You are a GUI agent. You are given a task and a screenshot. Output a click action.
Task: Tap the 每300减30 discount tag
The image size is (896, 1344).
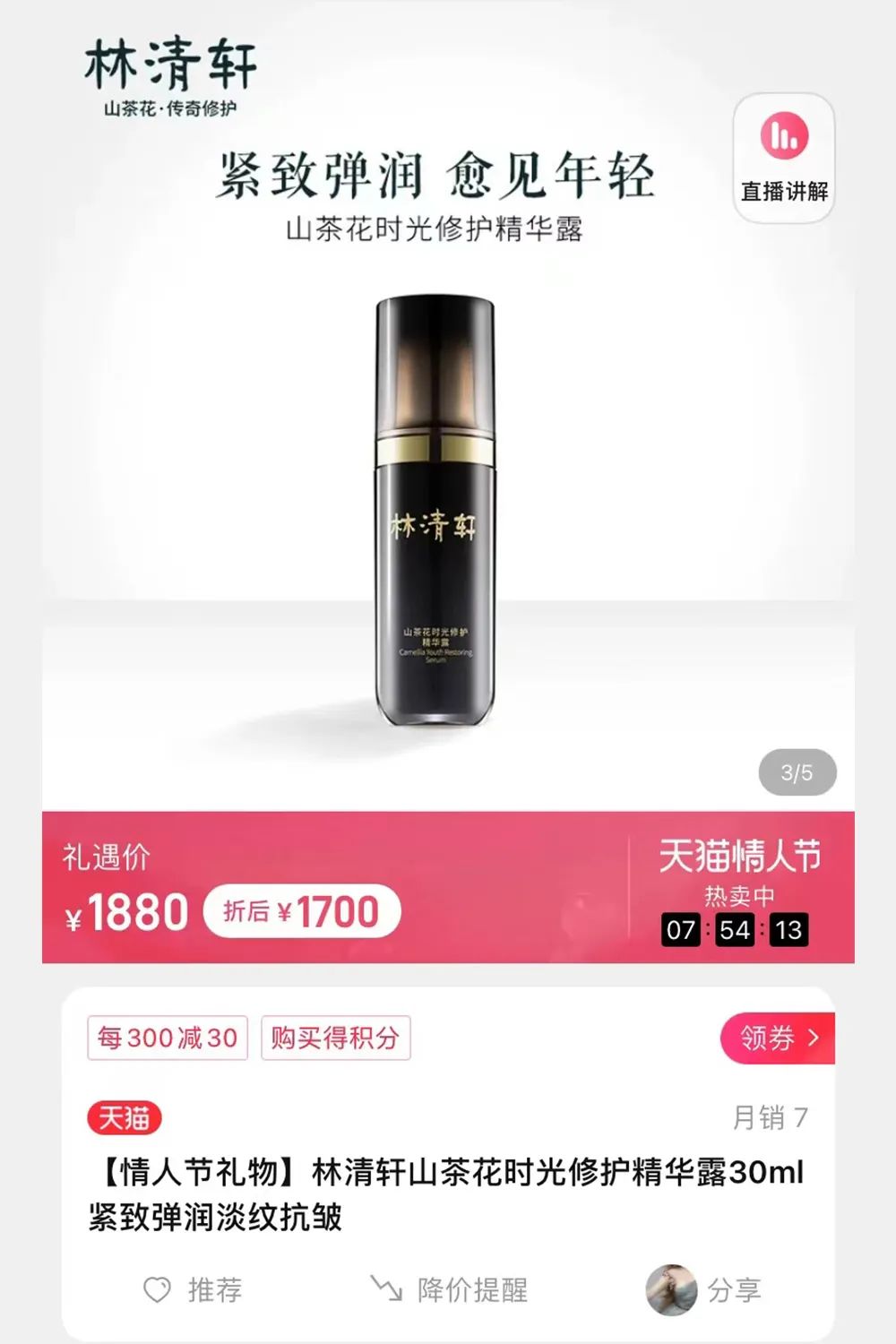tap(168, 1038)
